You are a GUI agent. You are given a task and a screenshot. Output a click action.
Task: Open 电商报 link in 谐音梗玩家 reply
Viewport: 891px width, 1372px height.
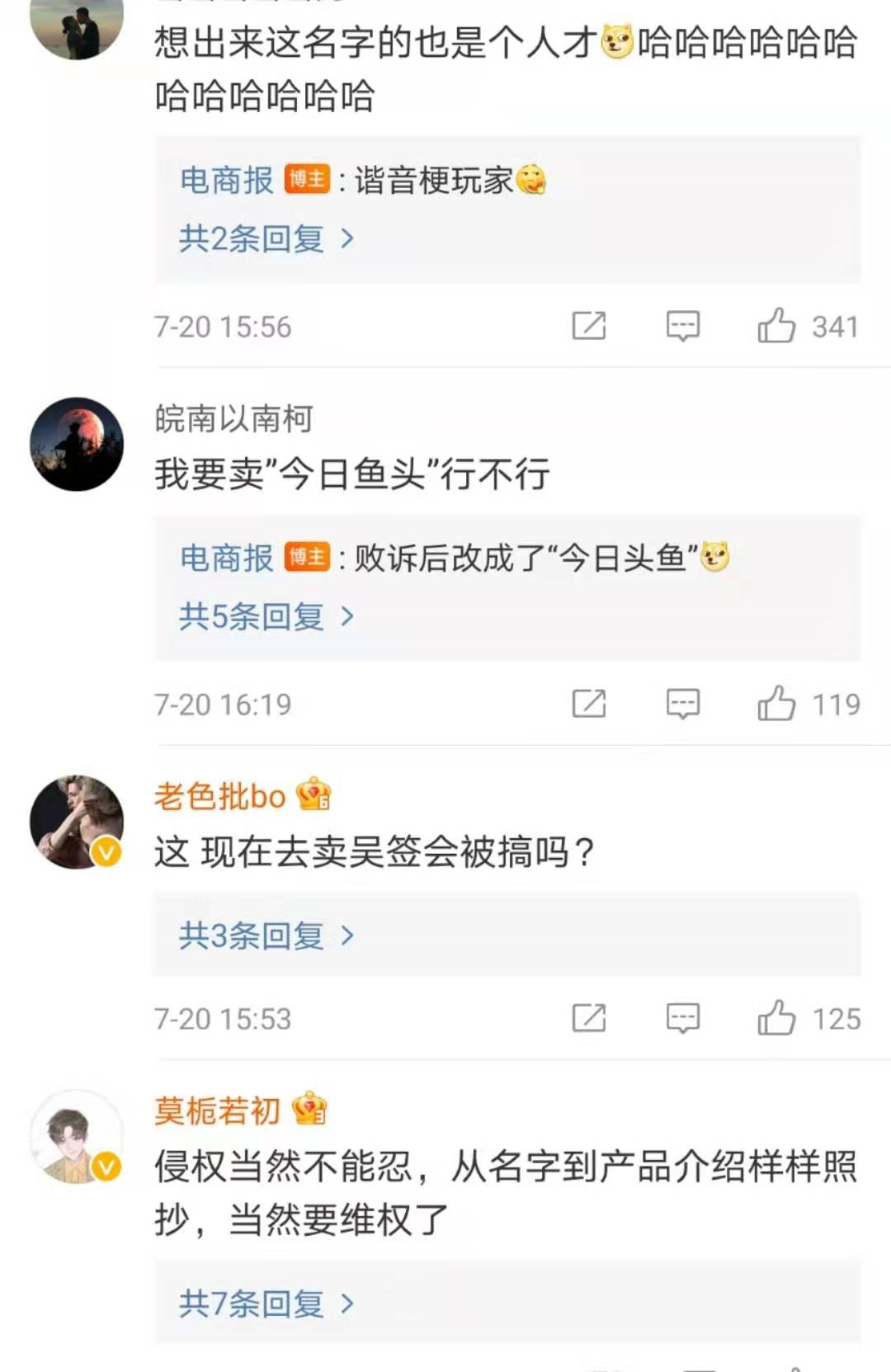click(x=226, y=180)
